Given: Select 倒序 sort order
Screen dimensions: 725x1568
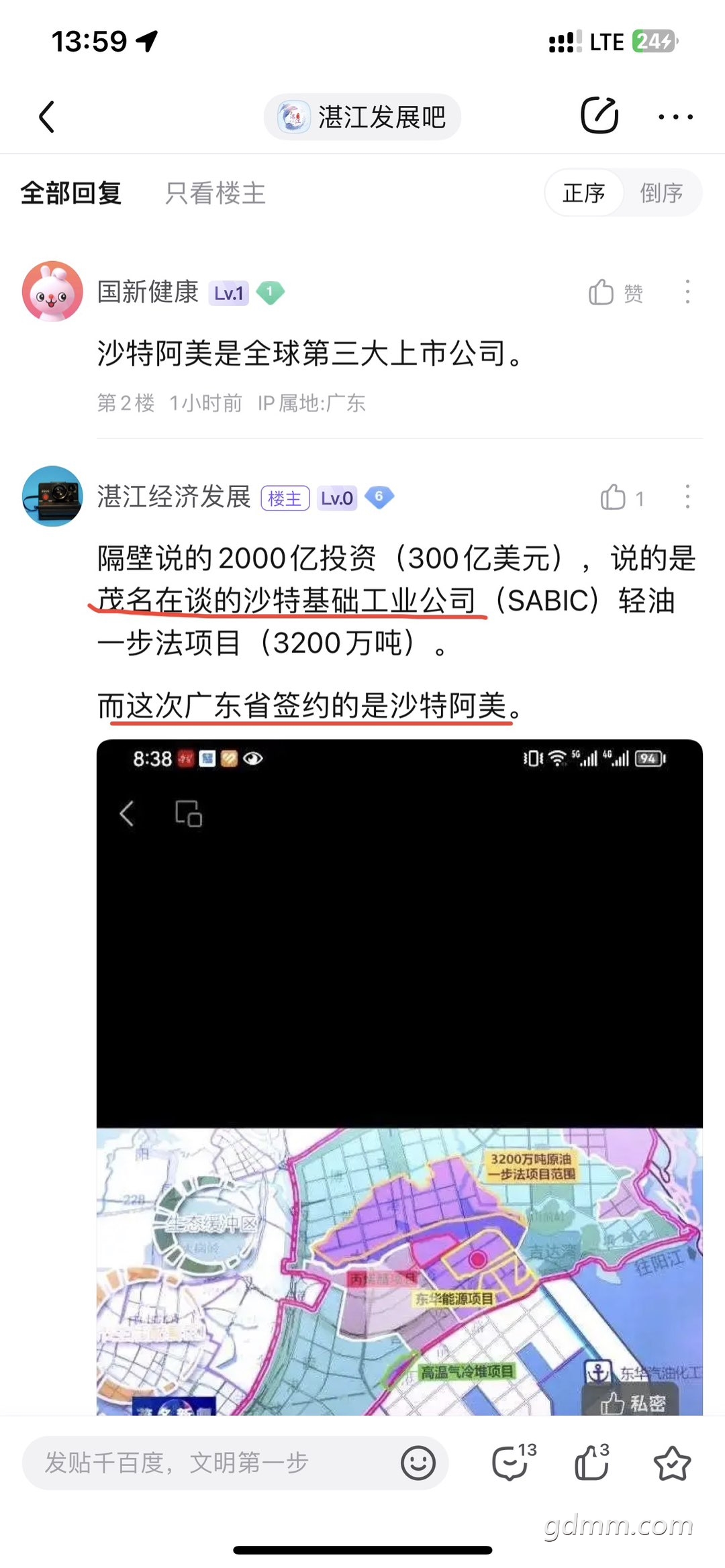Looking at the screenshot, I should tap(661, 193).
